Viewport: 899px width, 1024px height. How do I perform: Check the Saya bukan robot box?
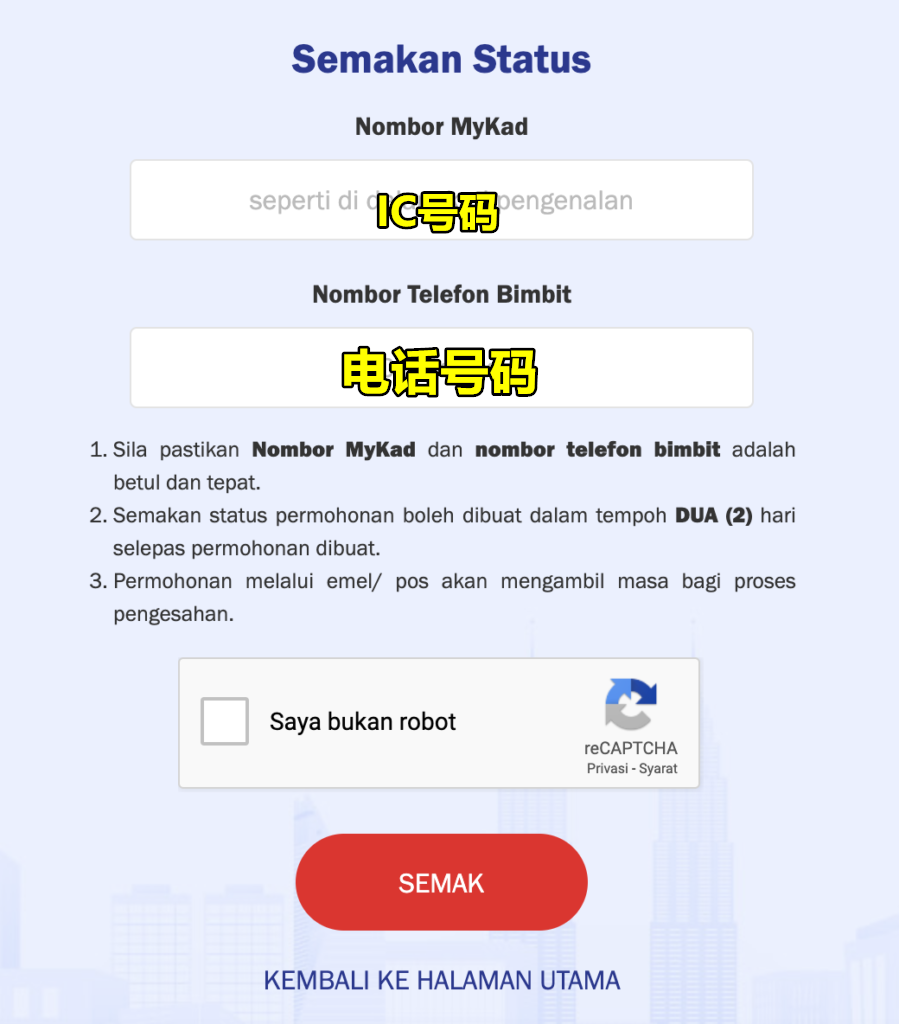[x=225, y=722]
